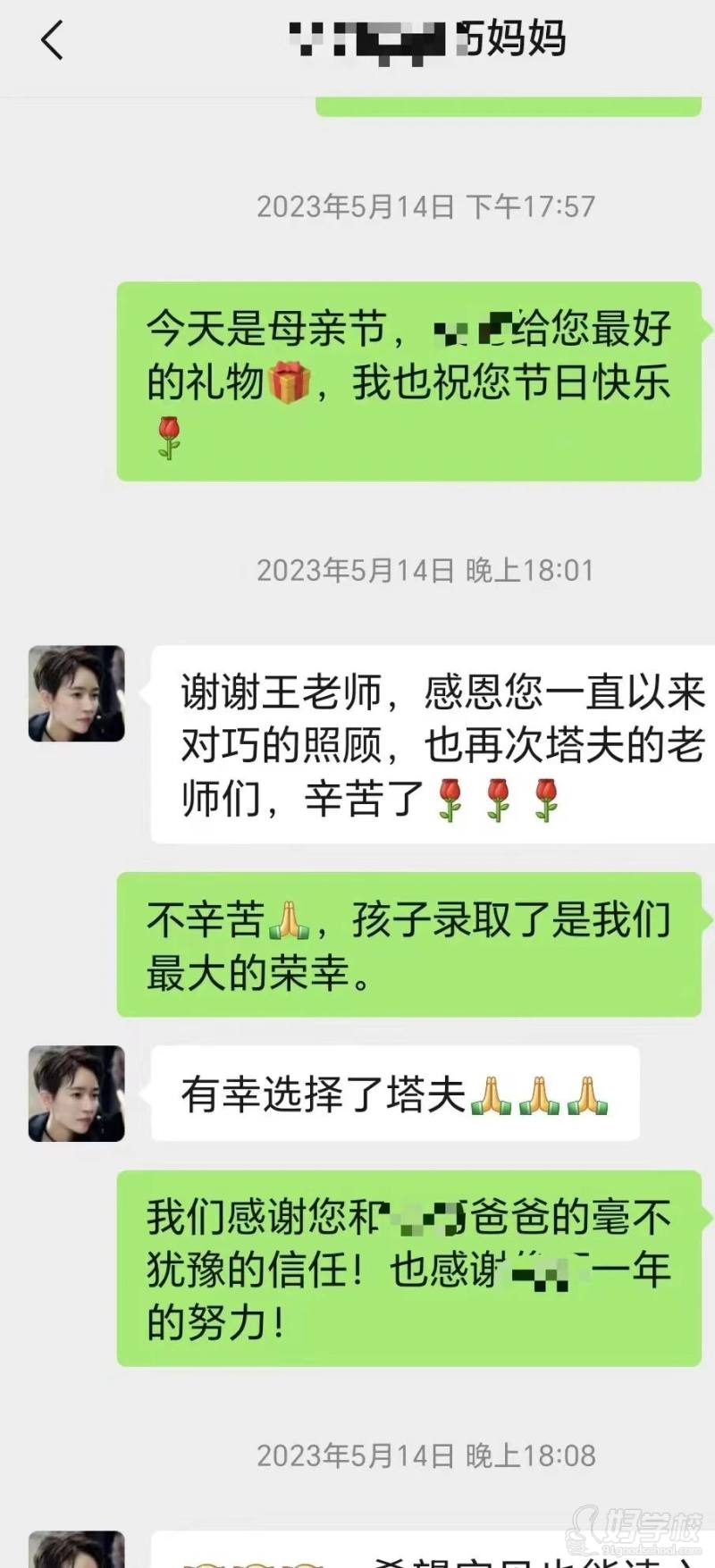Tap the back arrow to exit chat
The height and width of the screenshot is (1568, 715).
(51, 38)
